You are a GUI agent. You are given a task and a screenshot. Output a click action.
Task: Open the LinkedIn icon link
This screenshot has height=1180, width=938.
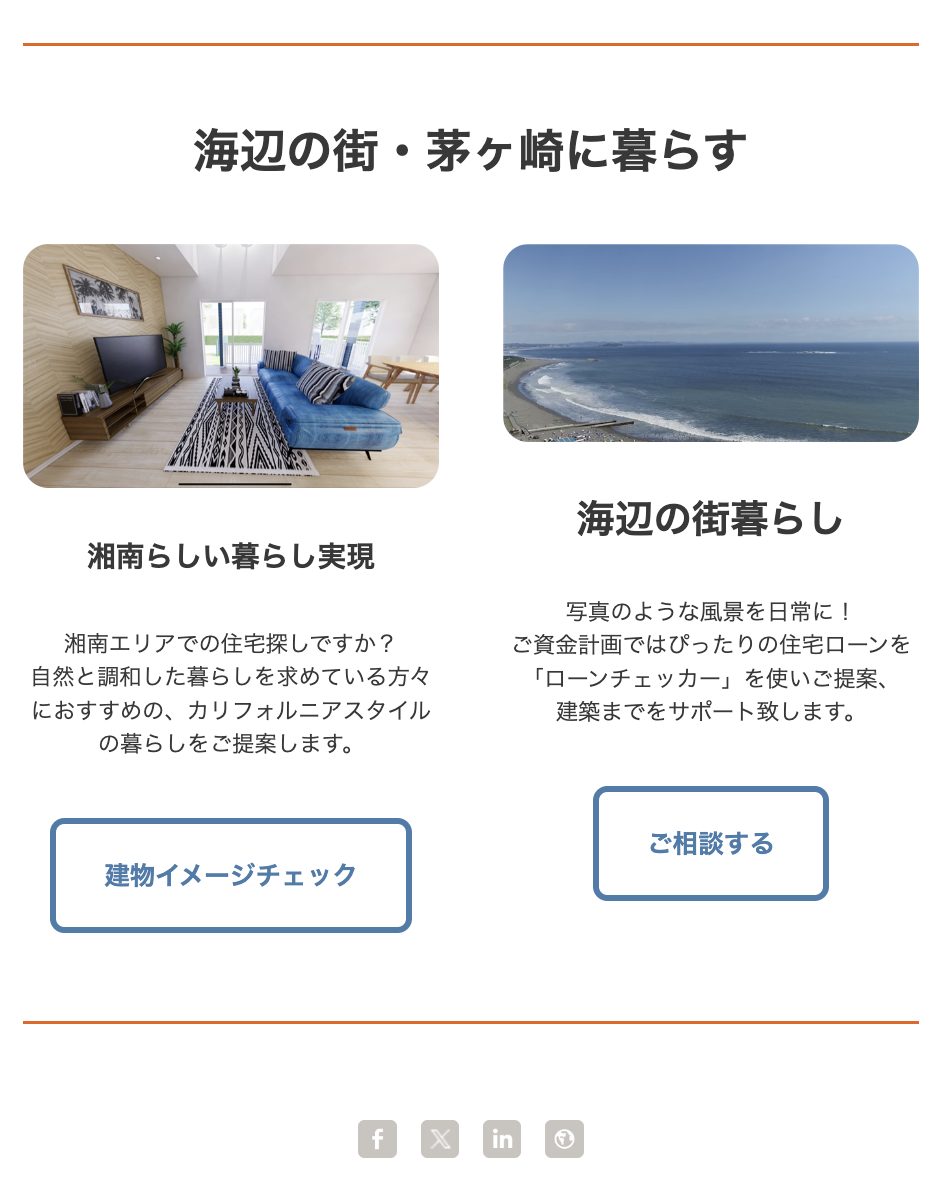(502, 1139)
